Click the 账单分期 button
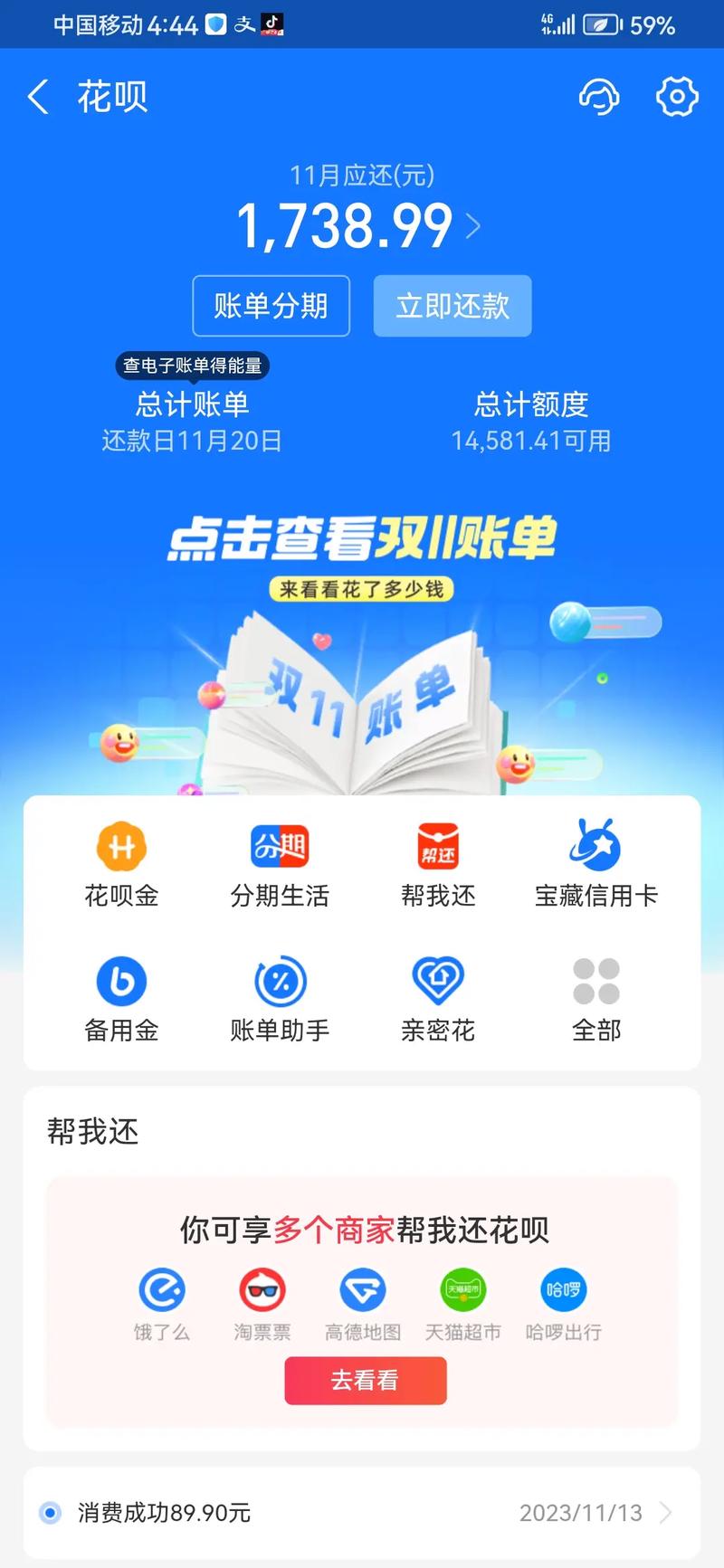Screen dimensions: 724x1568 point(271,306)
